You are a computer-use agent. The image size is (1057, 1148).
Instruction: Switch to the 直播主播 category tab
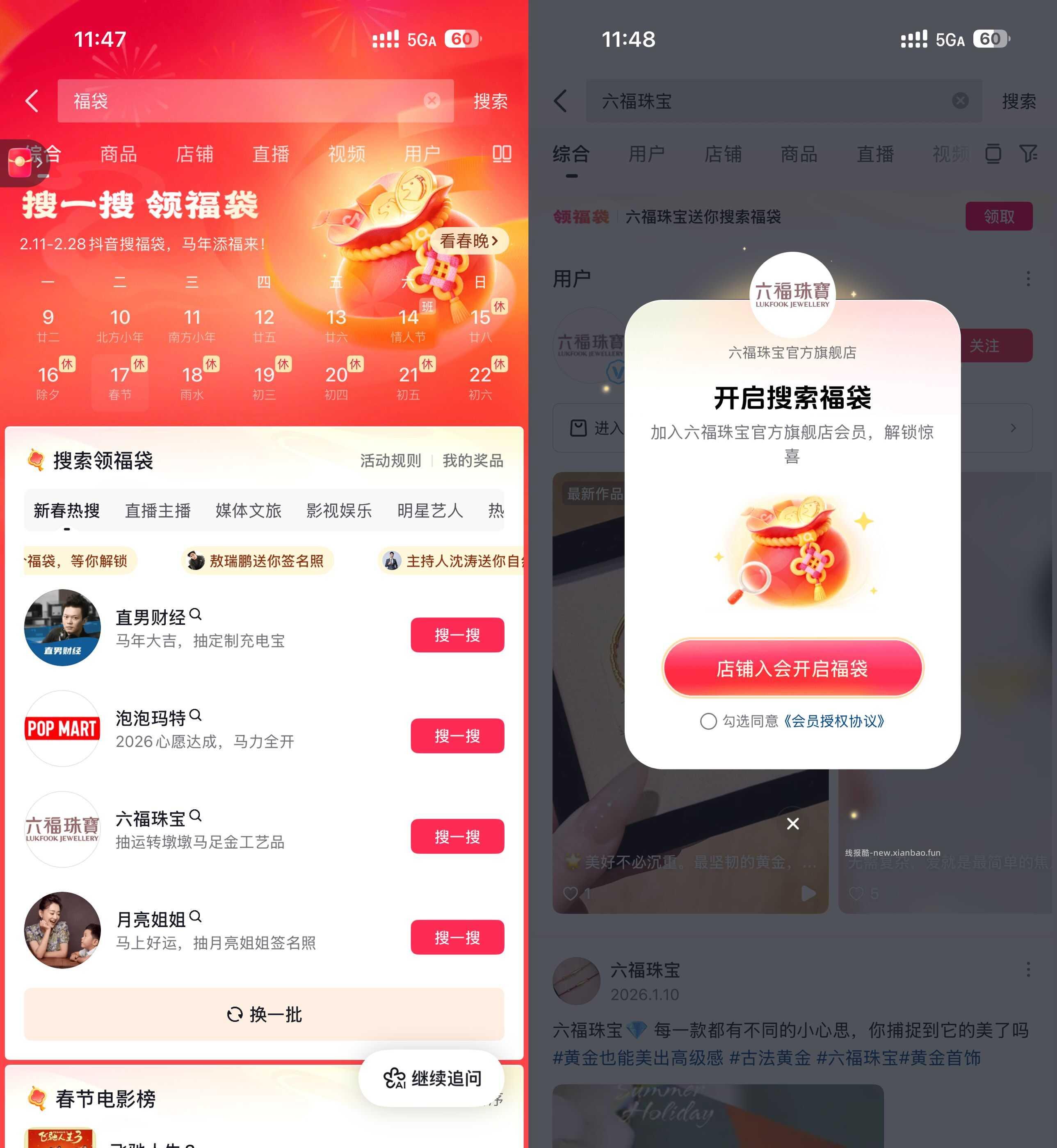(x=157, y=510)
